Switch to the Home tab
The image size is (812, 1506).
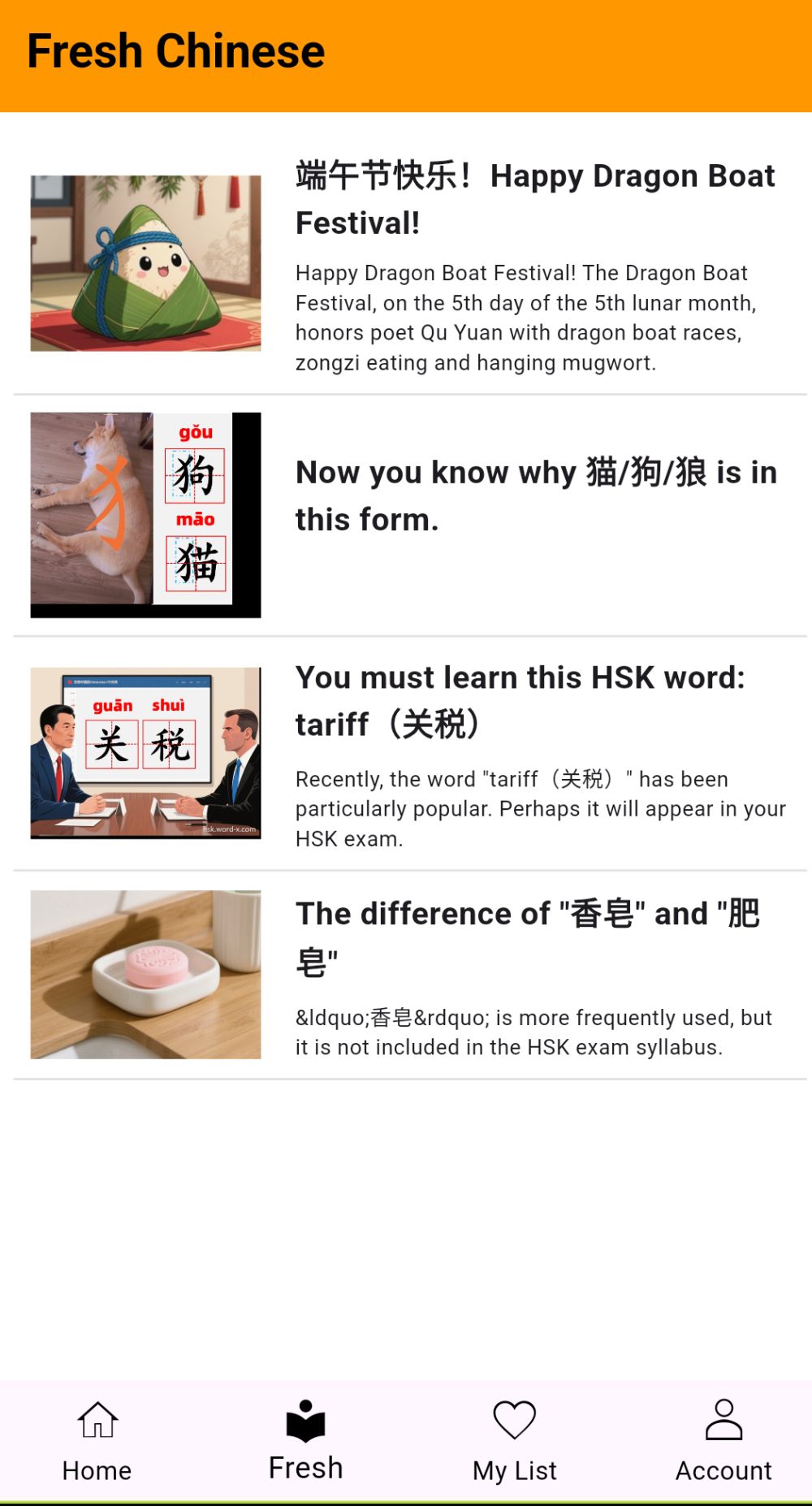click(97, 1442)
